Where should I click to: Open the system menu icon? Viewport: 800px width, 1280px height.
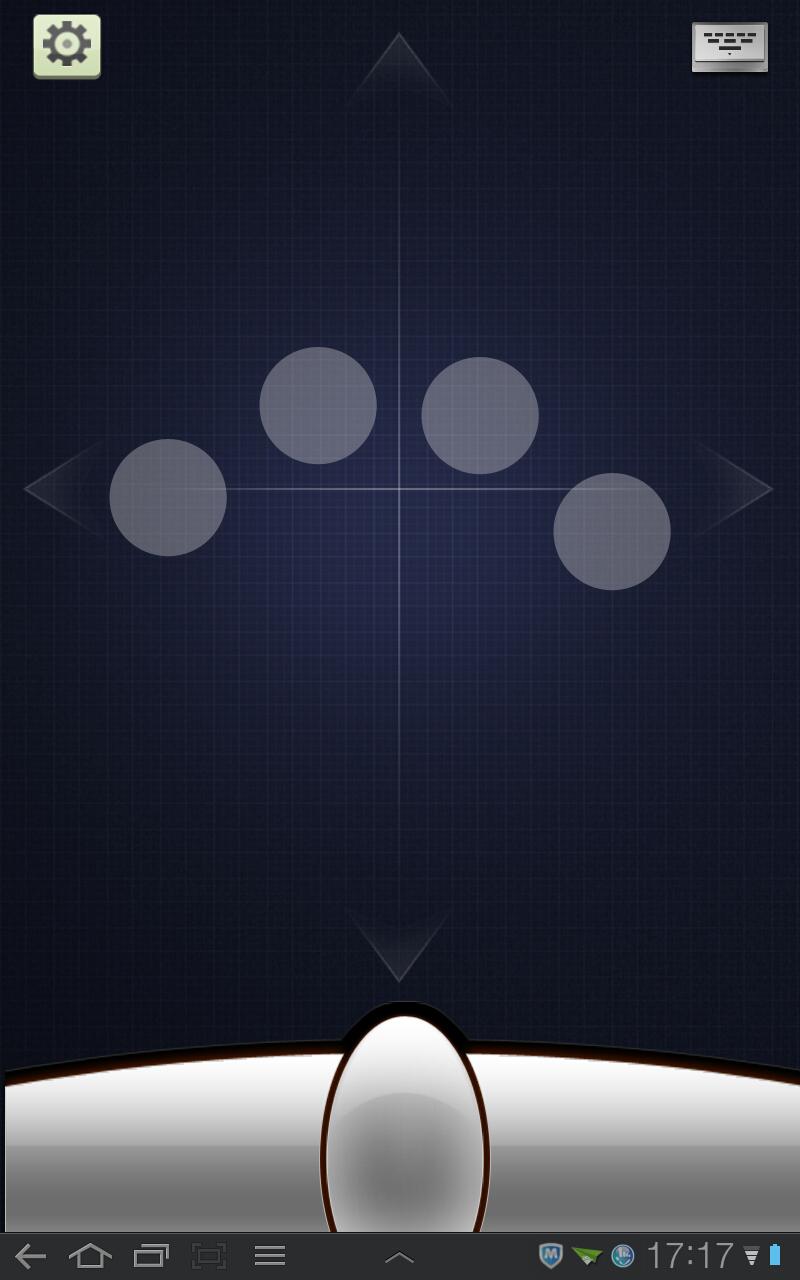click(270, 1256)
